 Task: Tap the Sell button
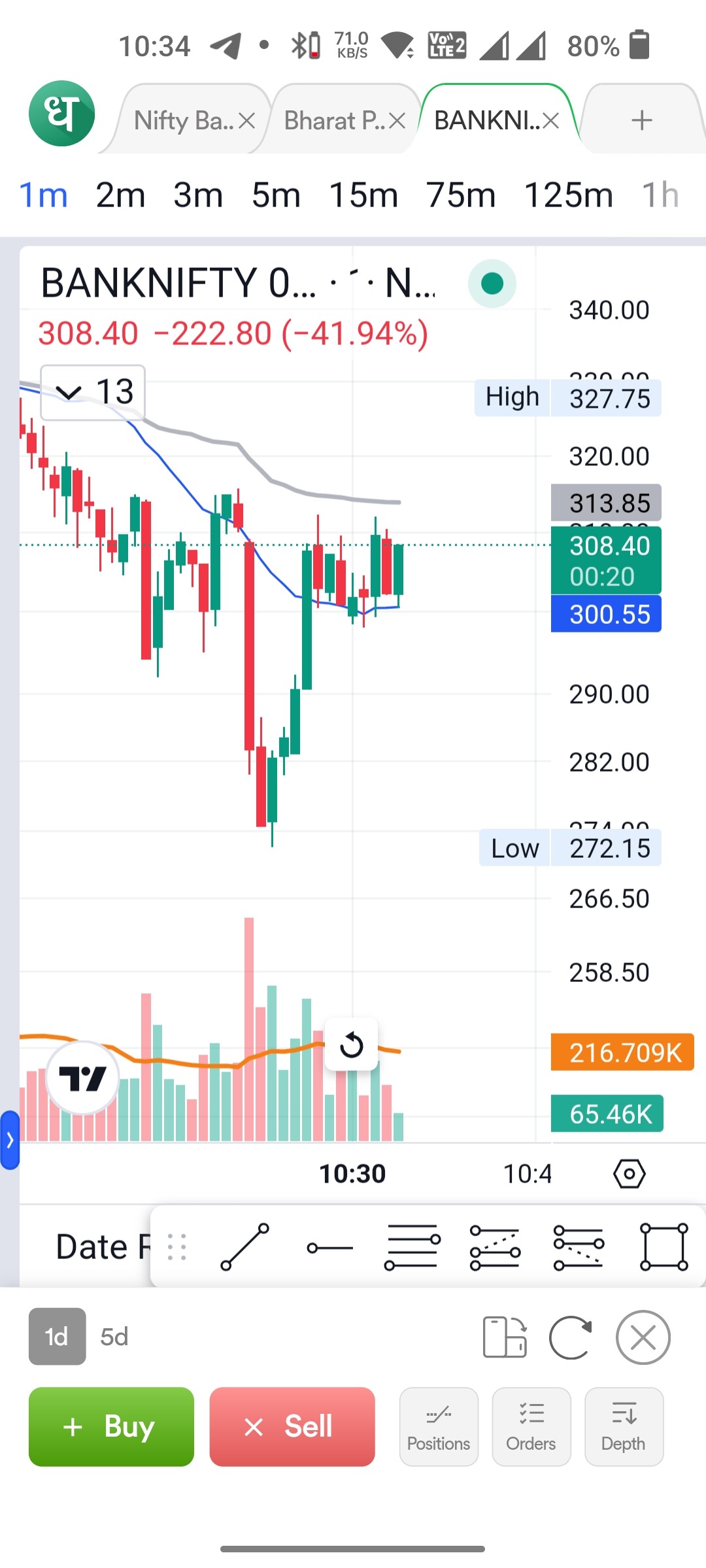pos(292,1426)
